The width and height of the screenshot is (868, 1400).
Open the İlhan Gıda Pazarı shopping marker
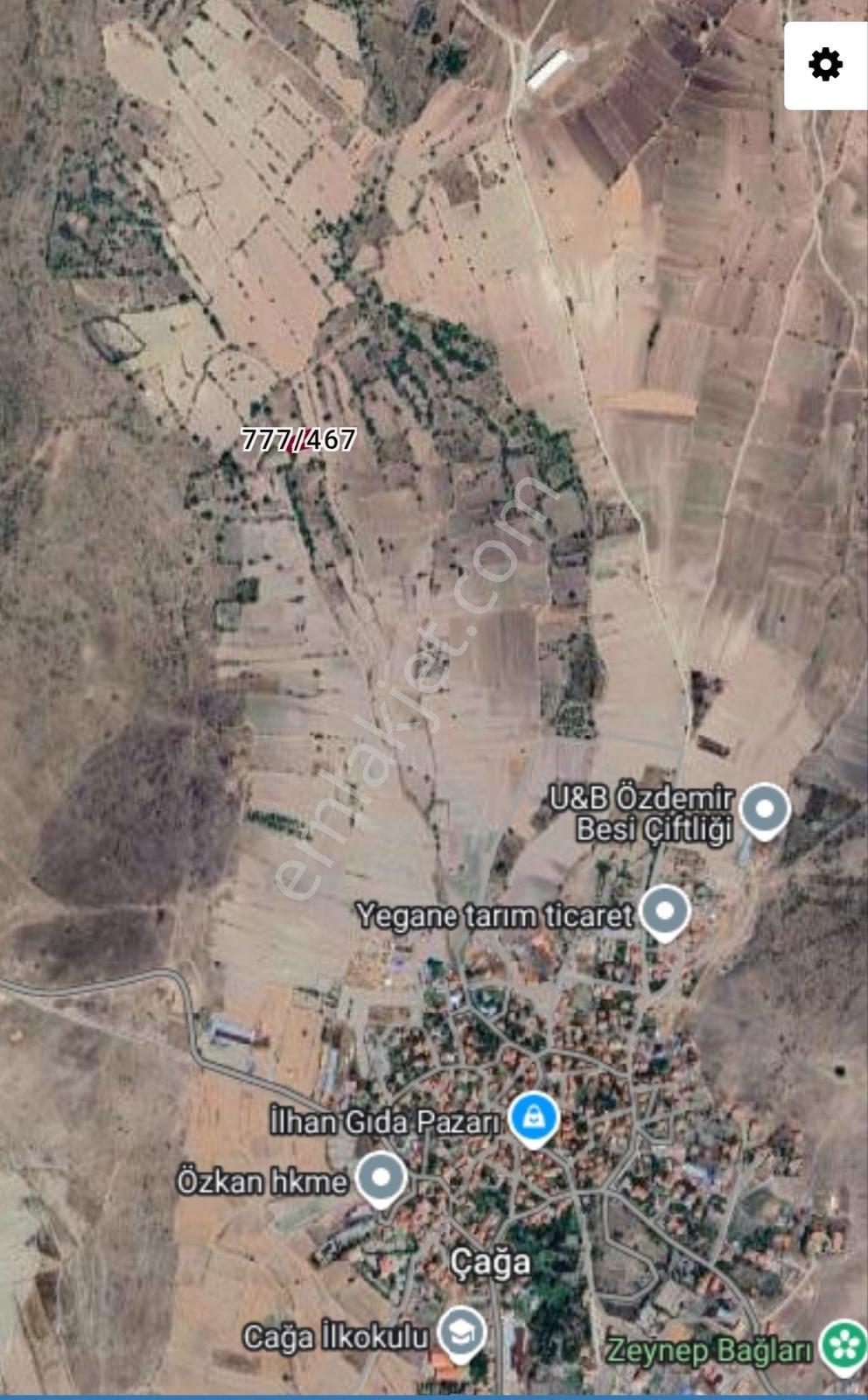[x=534, y=1119]
